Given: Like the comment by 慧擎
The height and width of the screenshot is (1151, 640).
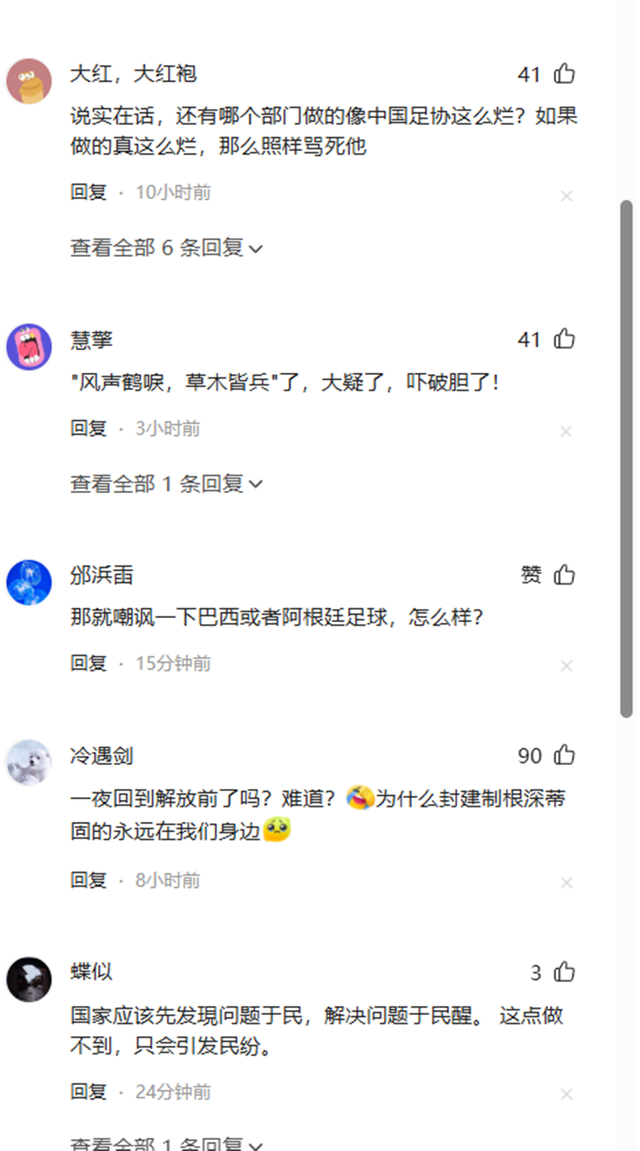Looking at the screenshot, I should (x=564, y=340).
